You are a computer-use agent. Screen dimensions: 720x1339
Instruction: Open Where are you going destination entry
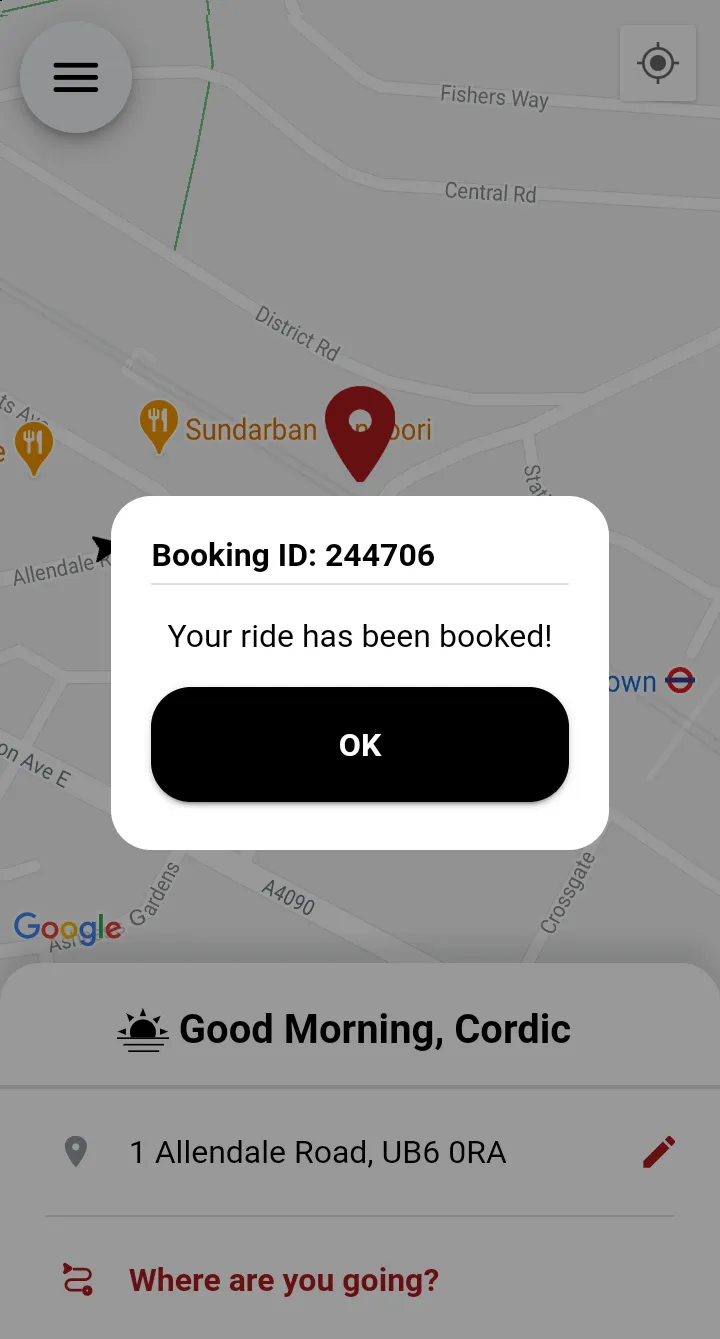[283, 1280]
